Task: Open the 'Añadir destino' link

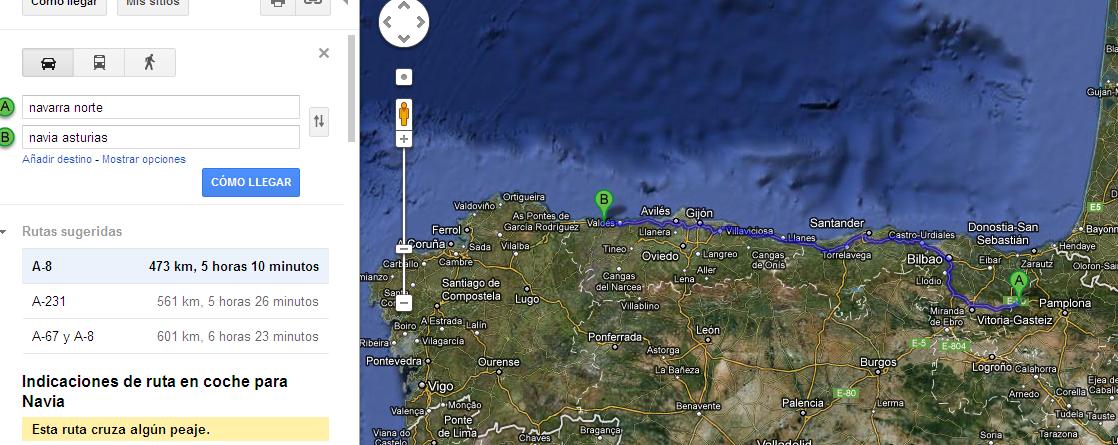Action: (x=57, y=160)
